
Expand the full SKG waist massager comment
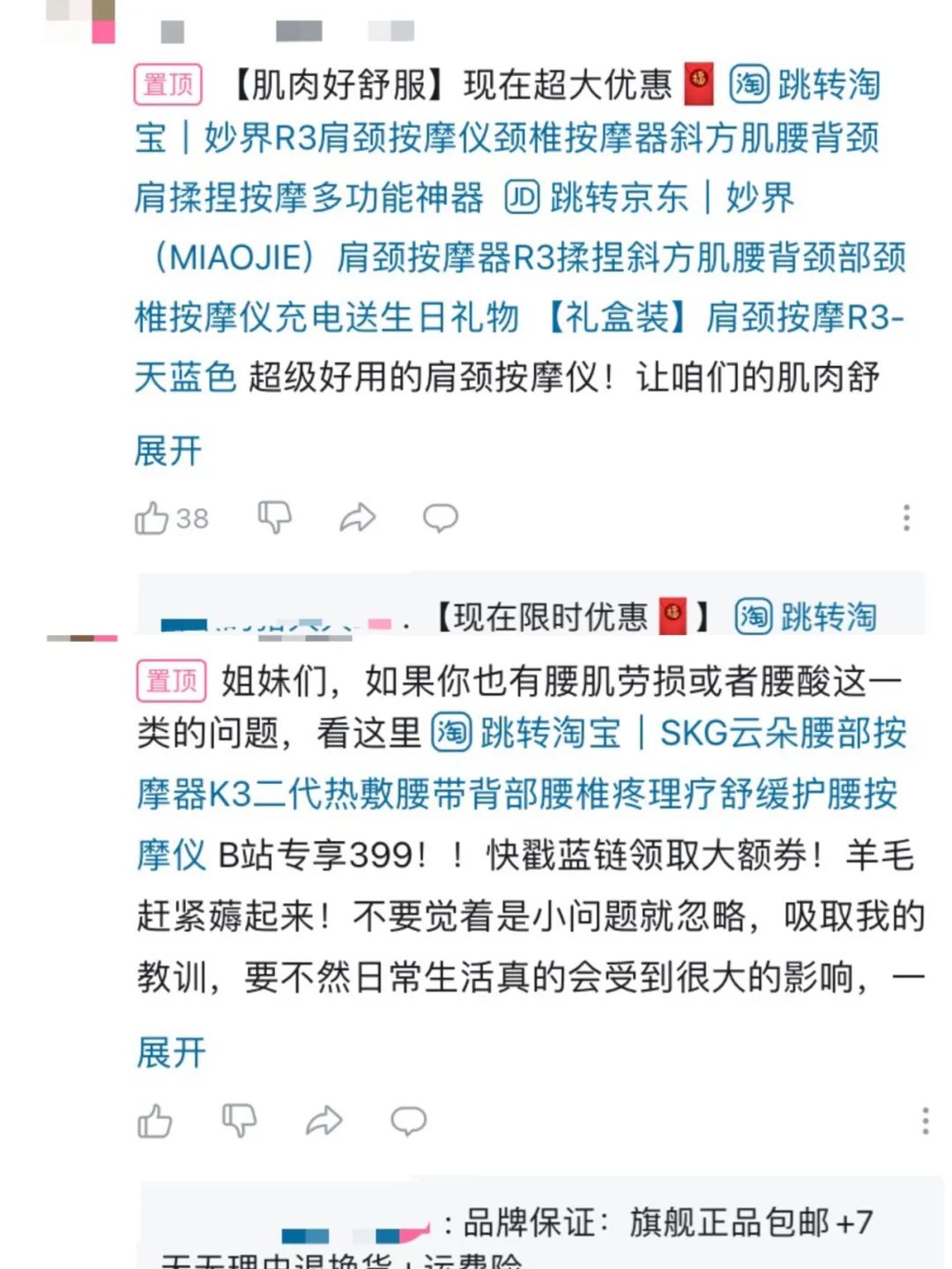coord(171,1052)
